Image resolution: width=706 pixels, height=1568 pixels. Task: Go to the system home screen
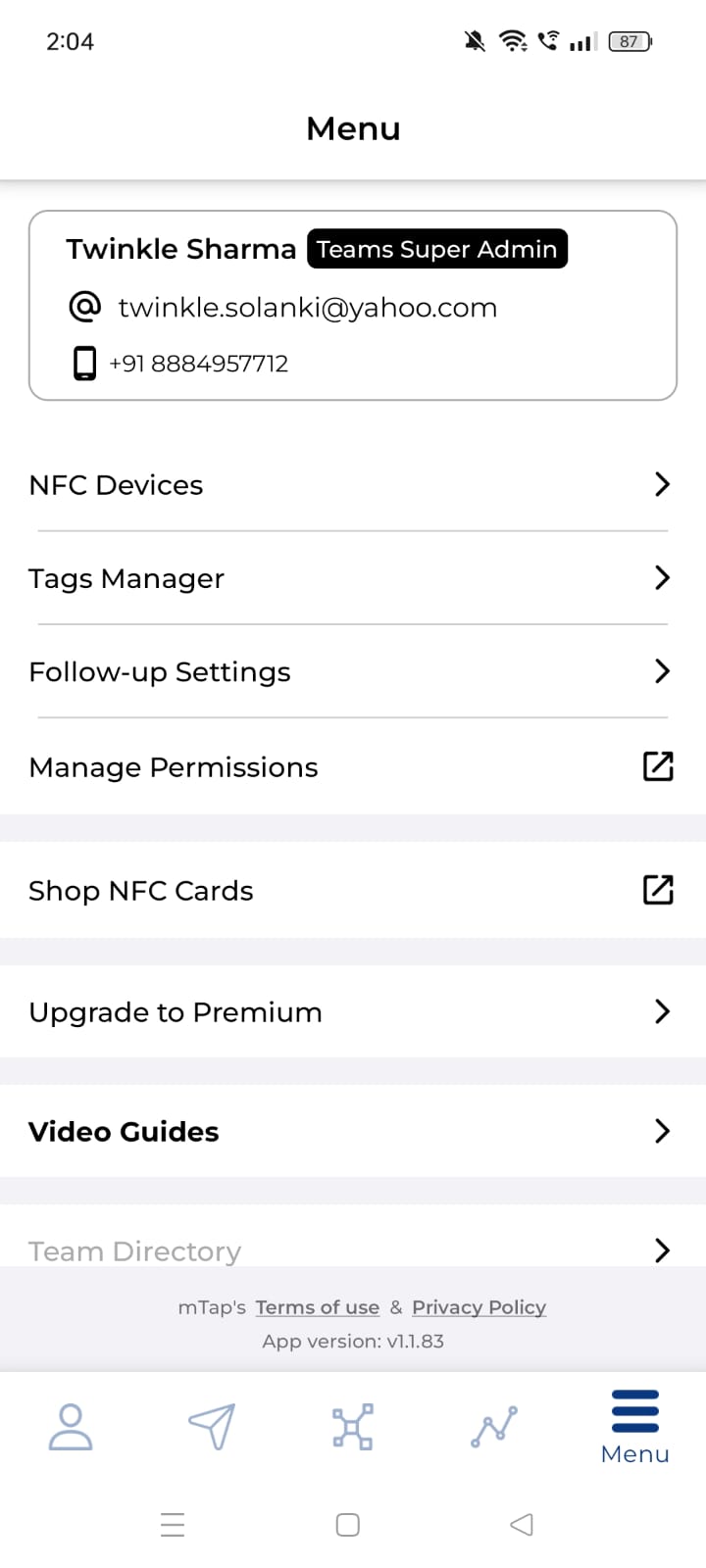coord(347,1525)
